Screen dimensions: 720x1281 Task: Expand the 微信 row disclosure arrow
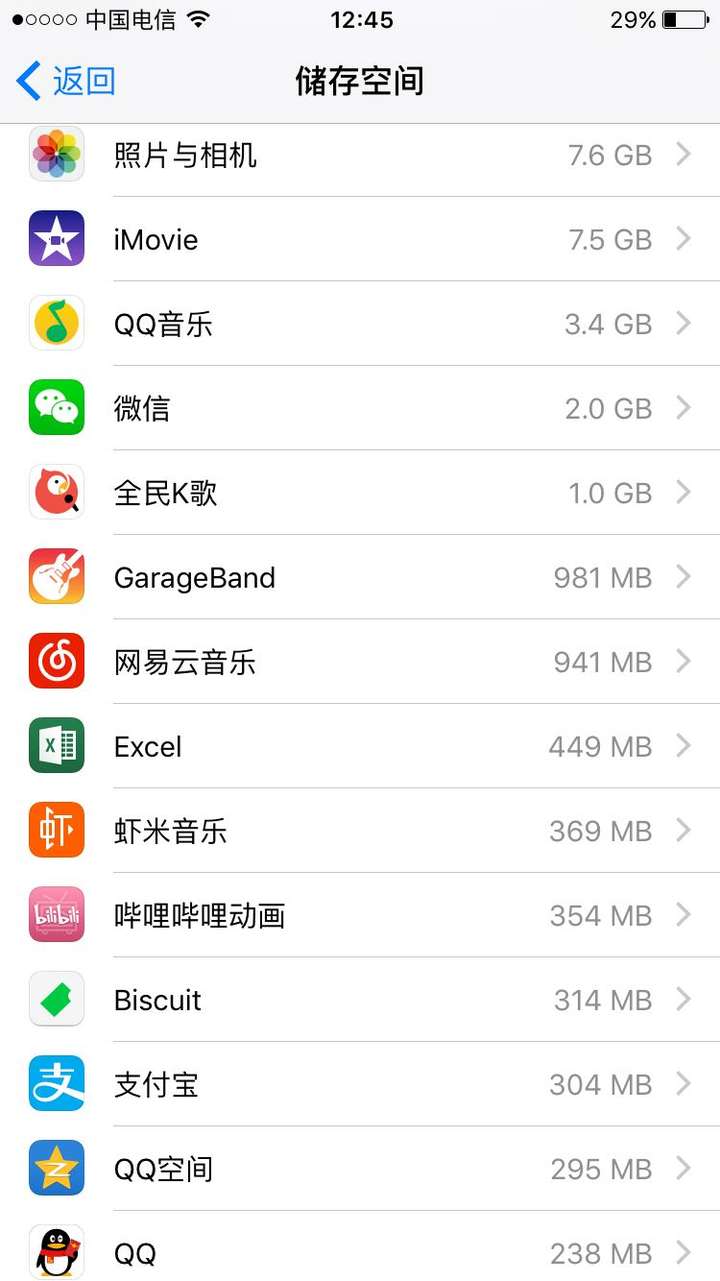pos(684,408)
